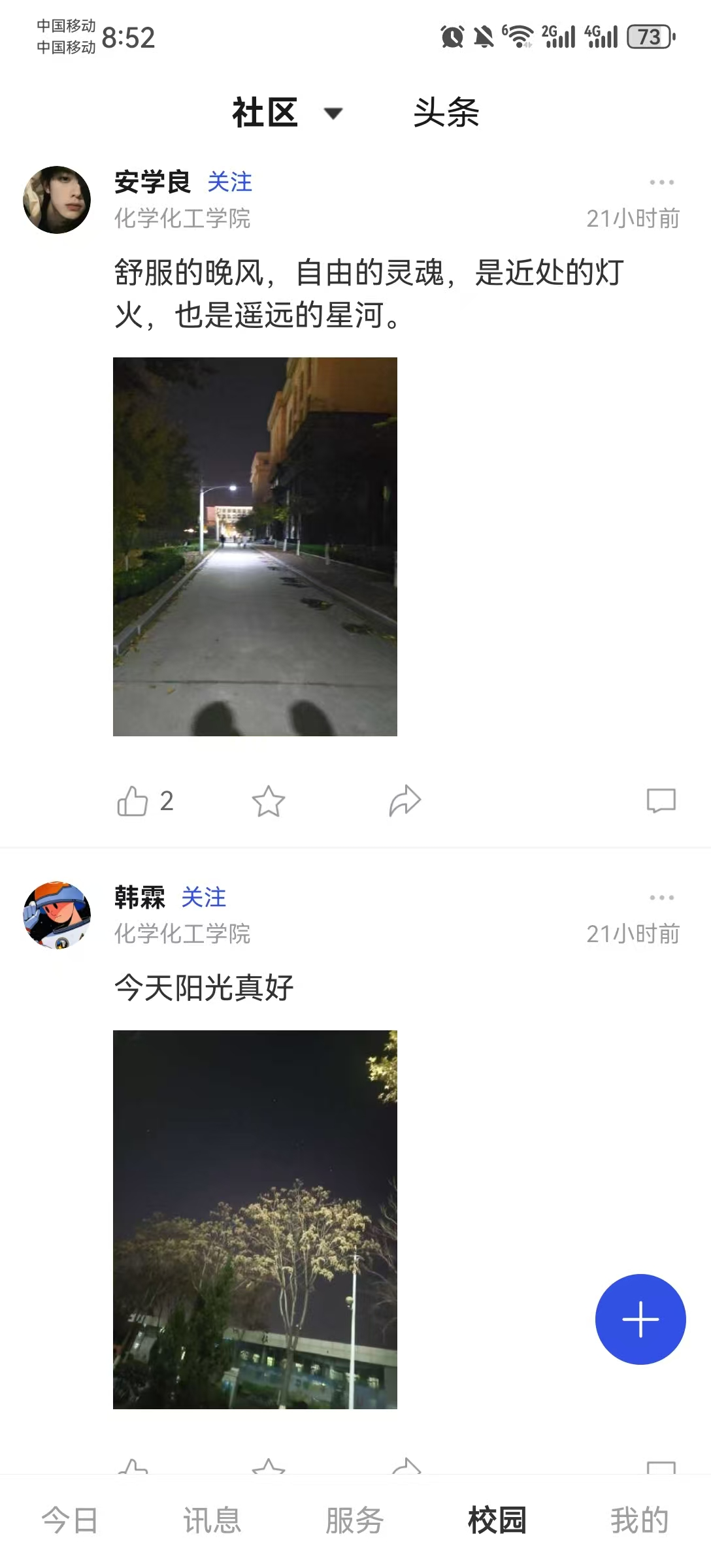Go to the 今日 tab
This screenshot has width=711, height=1568.
point(70,1520)
